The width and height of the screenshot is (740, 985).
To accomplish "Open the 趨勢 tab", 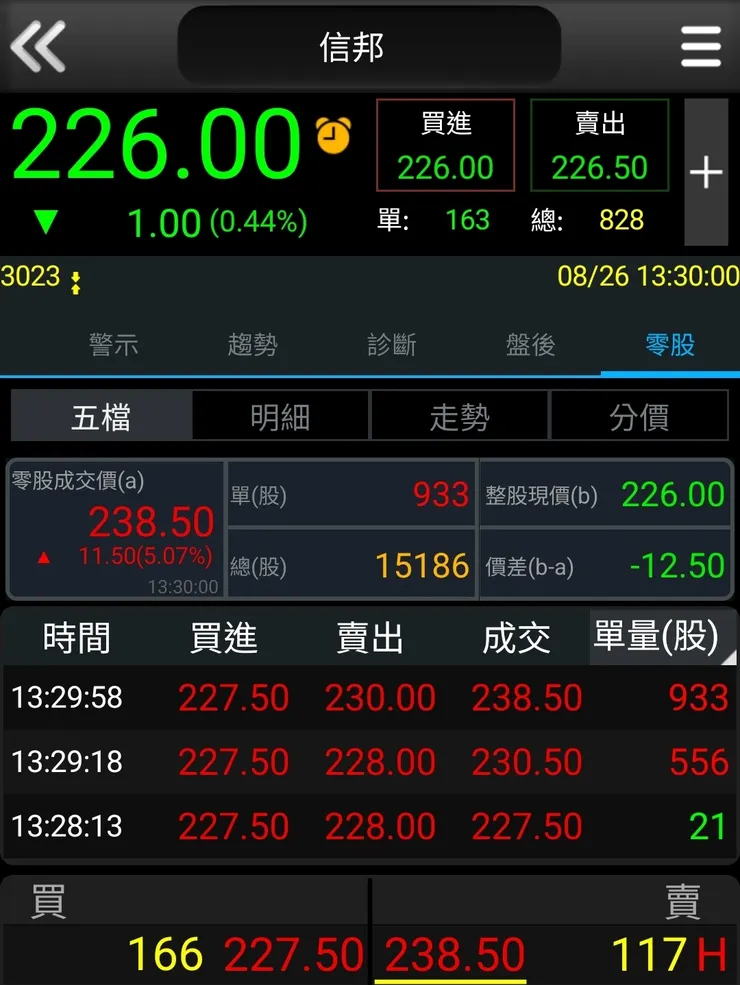I will 253,345.
